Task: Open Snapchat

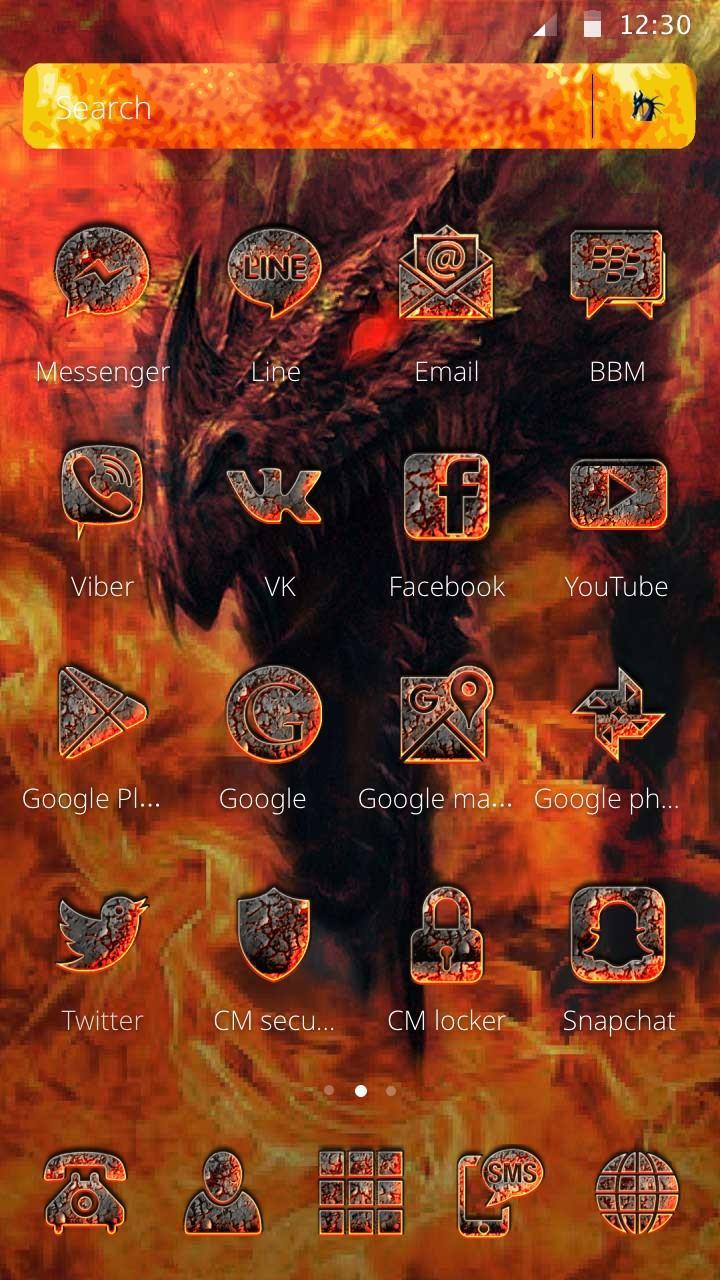Action: click(617, 934)
